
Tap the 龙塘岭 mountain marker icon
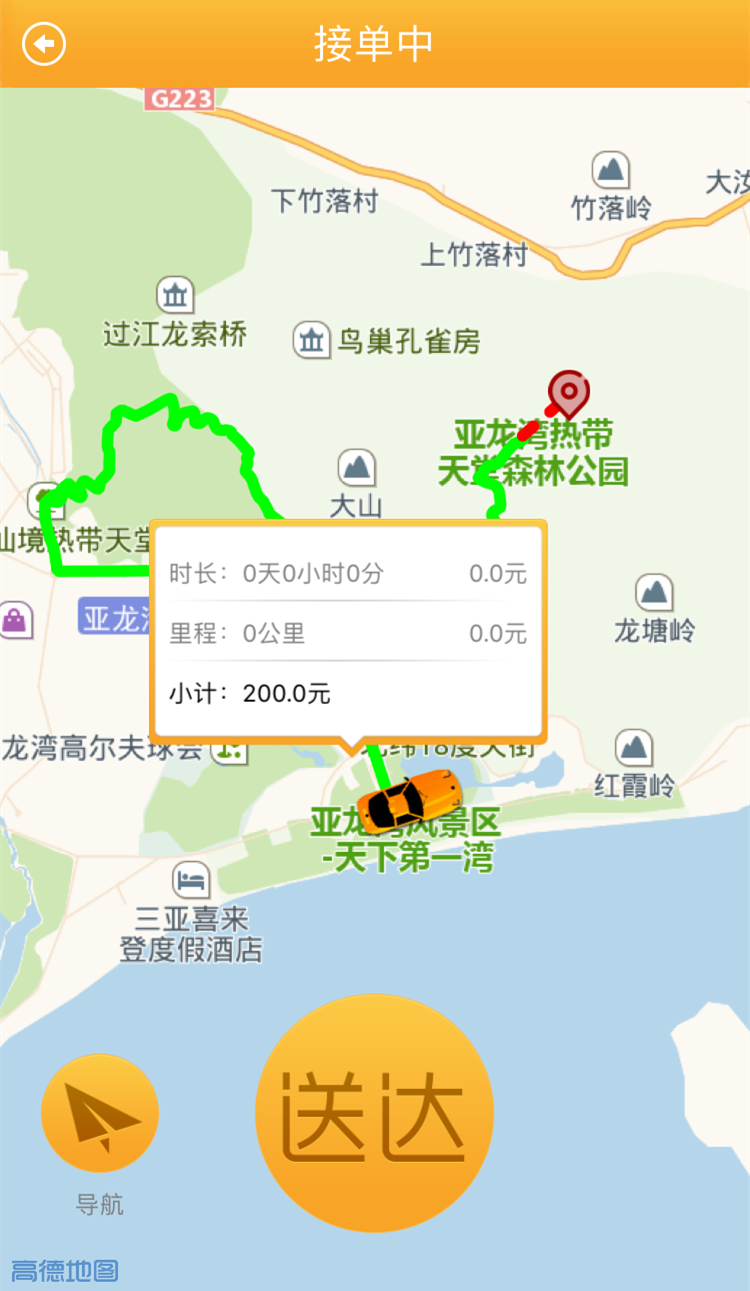click(655, 593)
